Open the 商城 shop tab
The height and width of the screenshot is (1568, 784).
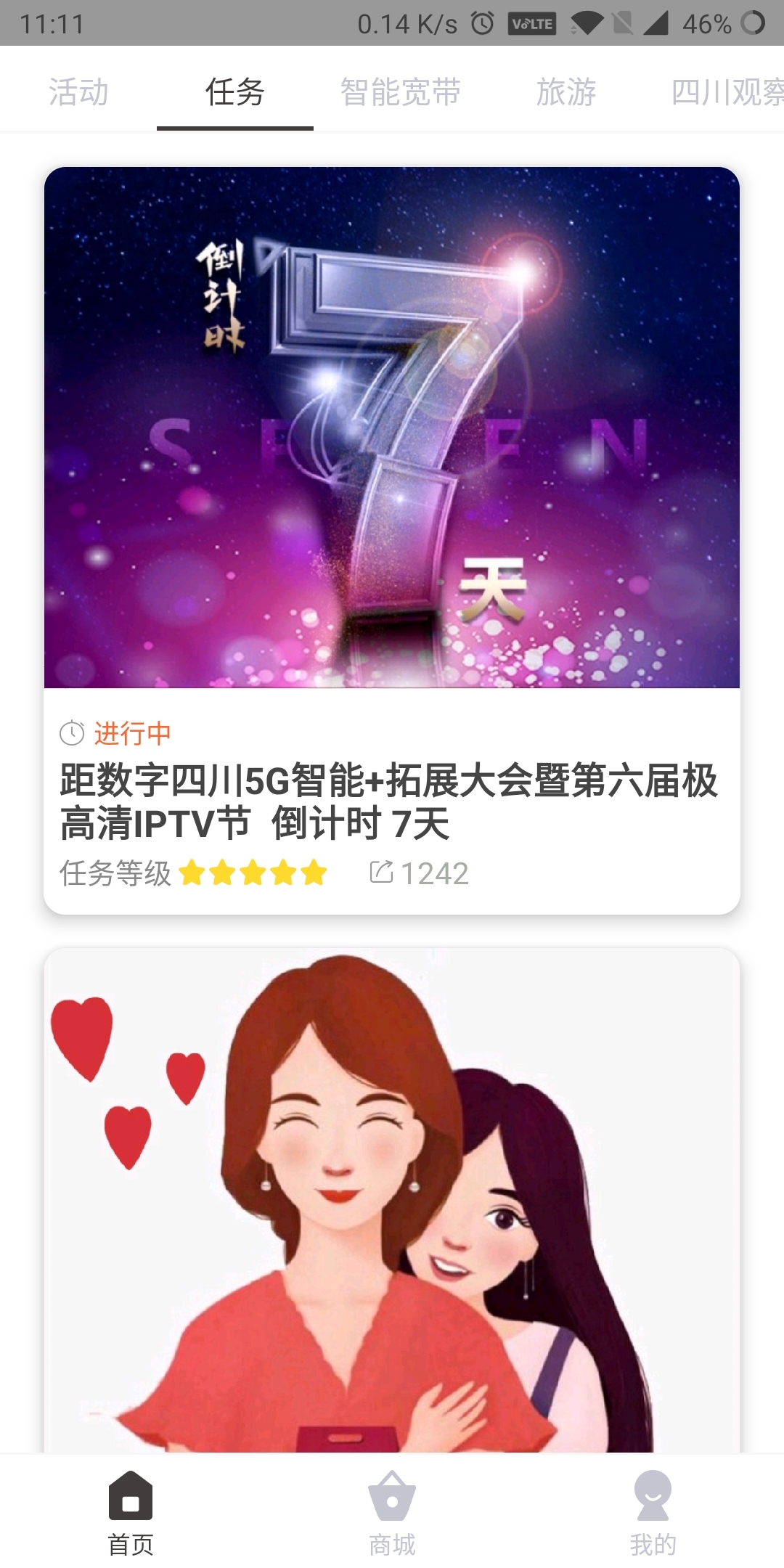pyautogui.click(x=392, y=1513)
